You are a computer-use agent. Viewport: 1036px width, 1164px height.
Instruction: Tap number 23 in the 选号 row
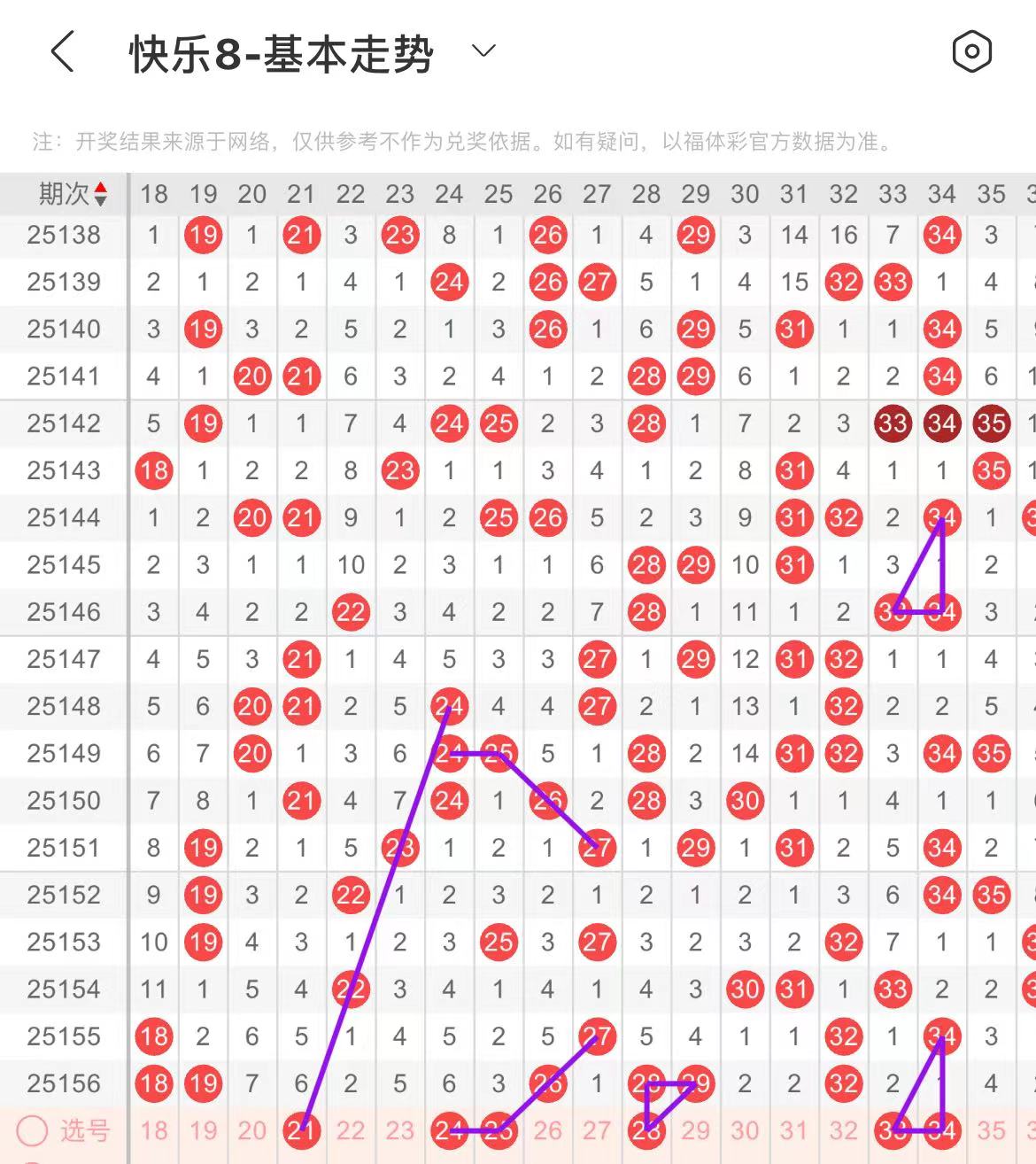click(400, 1130)
